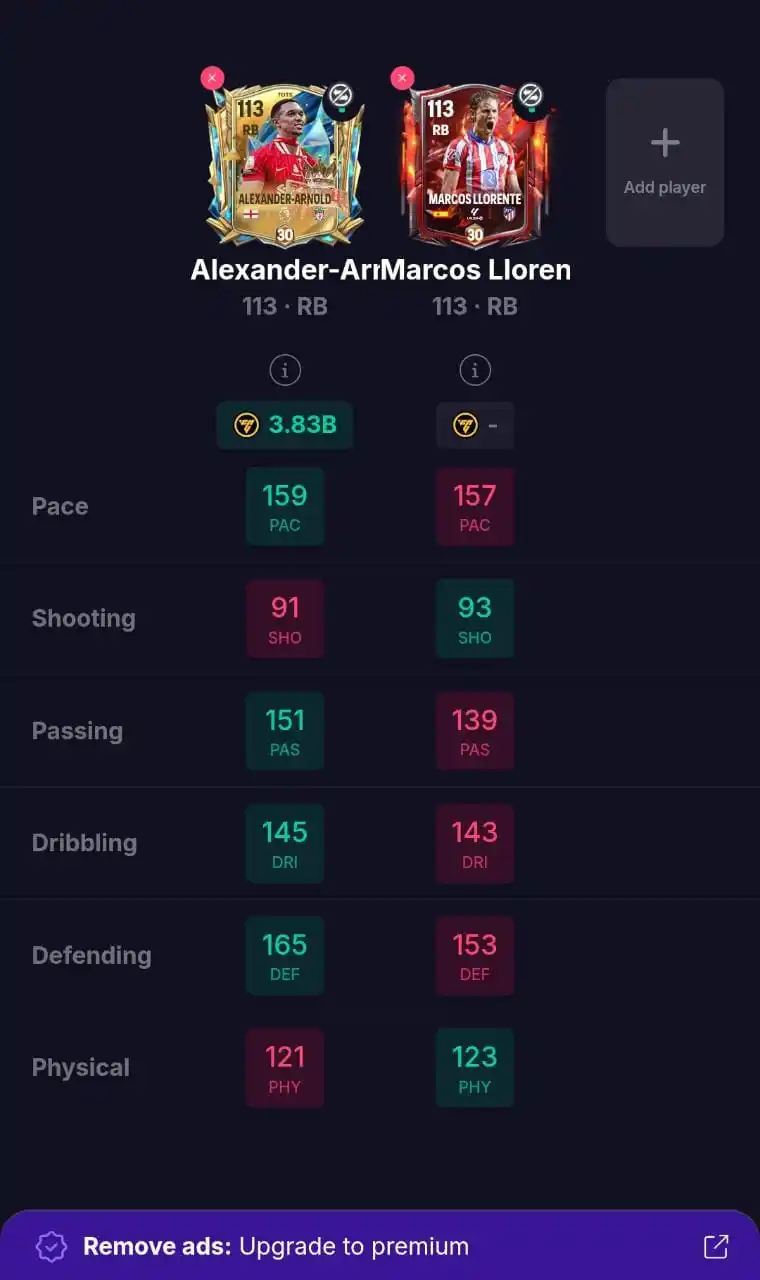The image size is (760, 1280).
Task: Open the Marcos Llorente player card
Action: 475,165
